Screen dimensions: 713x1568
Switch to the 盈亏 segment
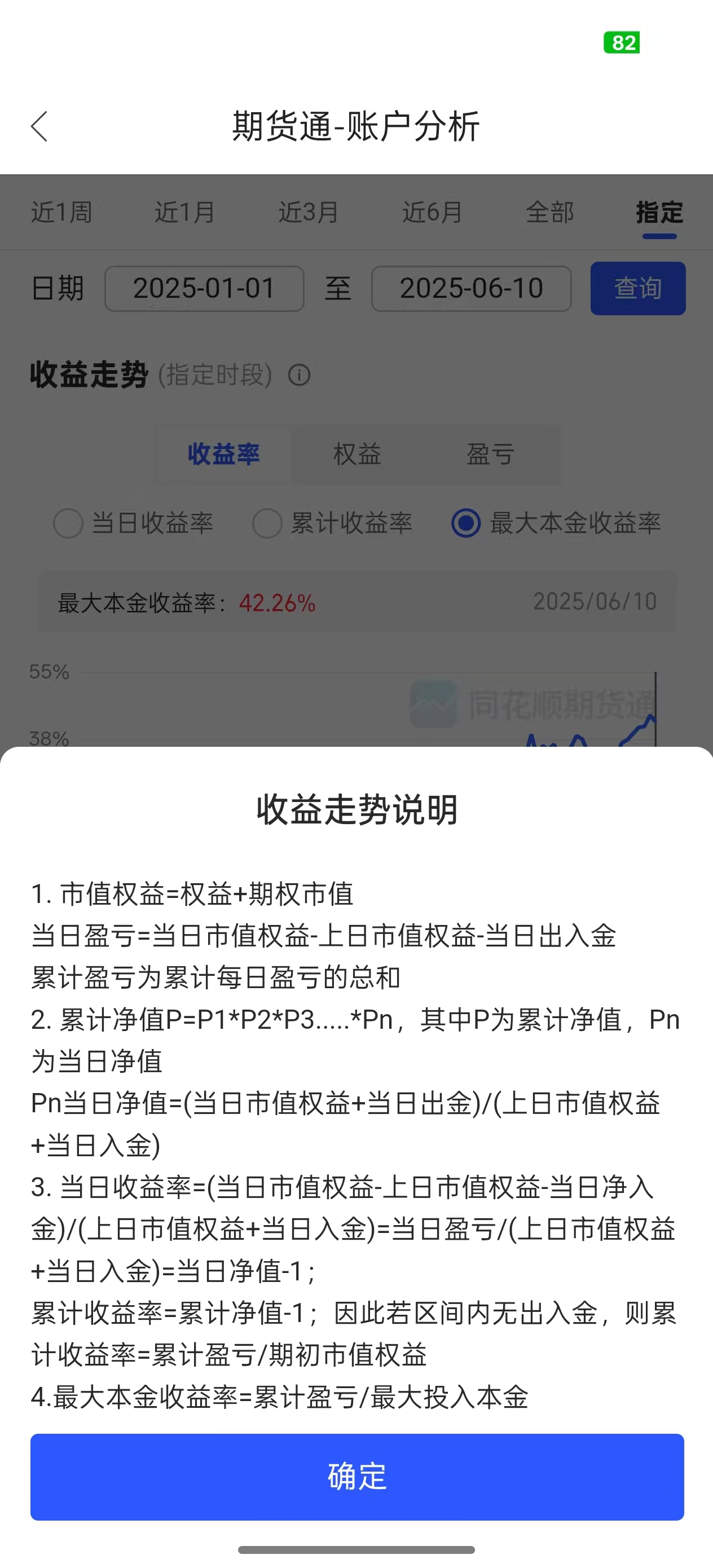tap(490, 454)
